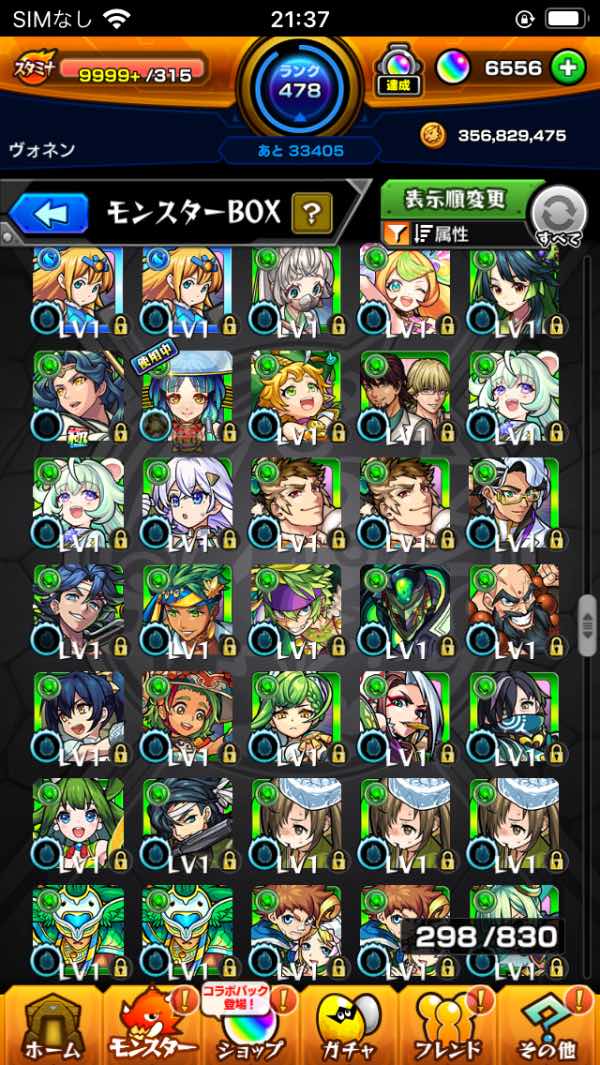Open the question mark help button
The height and width of the screenshot is (1065, 600).
pyautogui.click(x=312, y=212)
